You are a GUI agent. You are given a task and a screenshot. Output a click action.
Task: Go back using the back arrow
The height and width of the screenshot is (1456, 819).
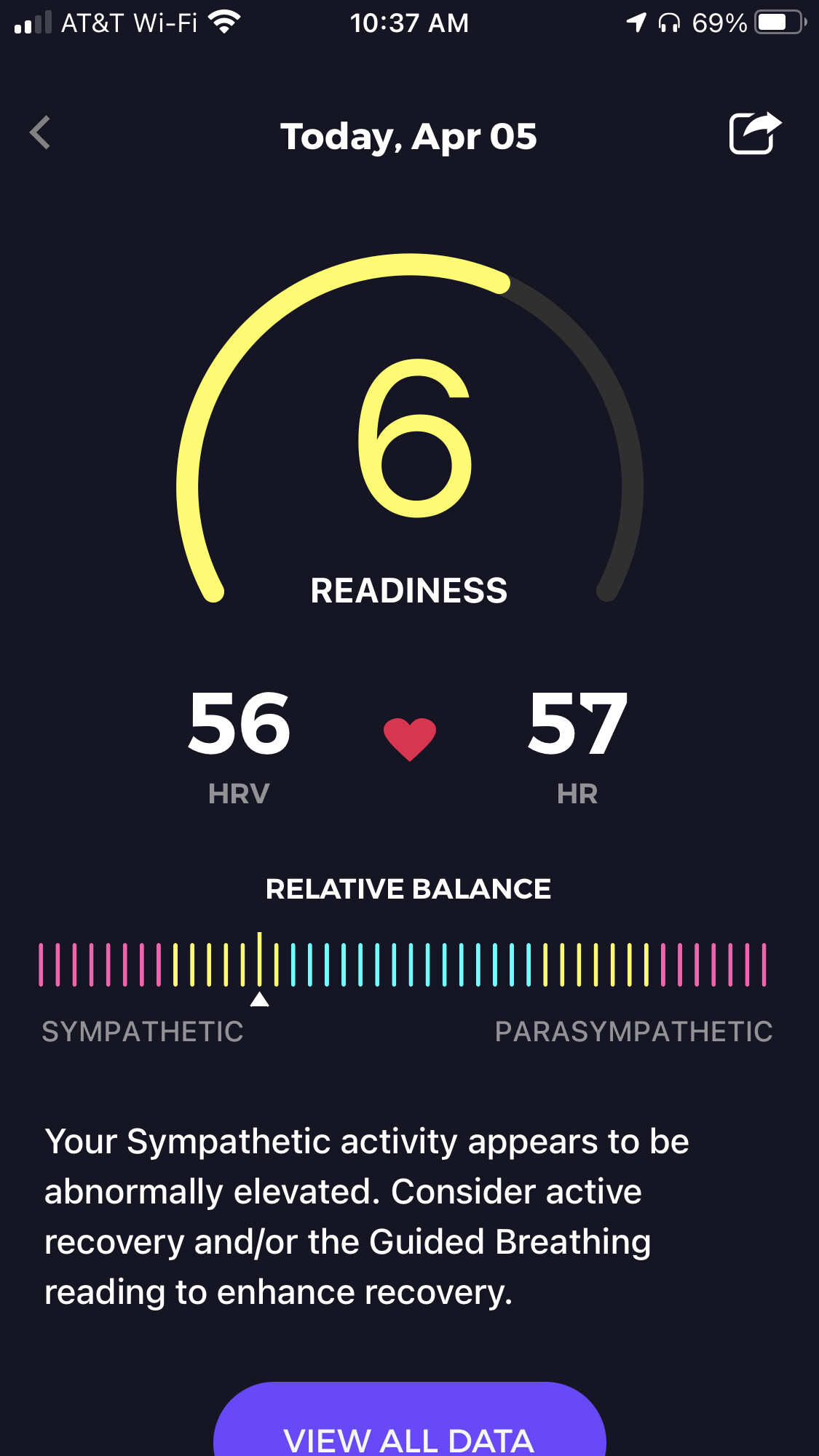click(x=41, y=133)
